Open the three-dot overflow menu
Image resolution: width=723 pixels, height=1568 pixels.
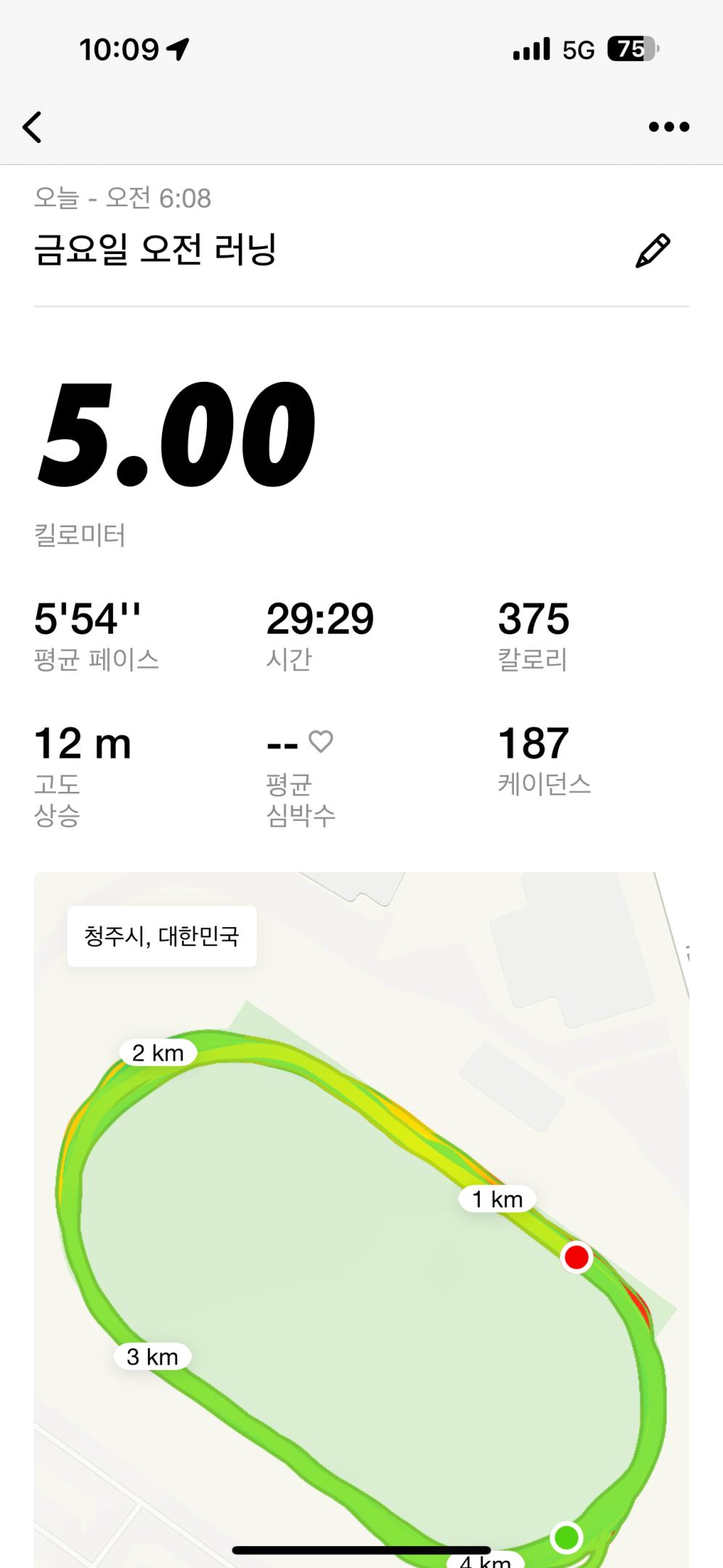tap(669, 127)
